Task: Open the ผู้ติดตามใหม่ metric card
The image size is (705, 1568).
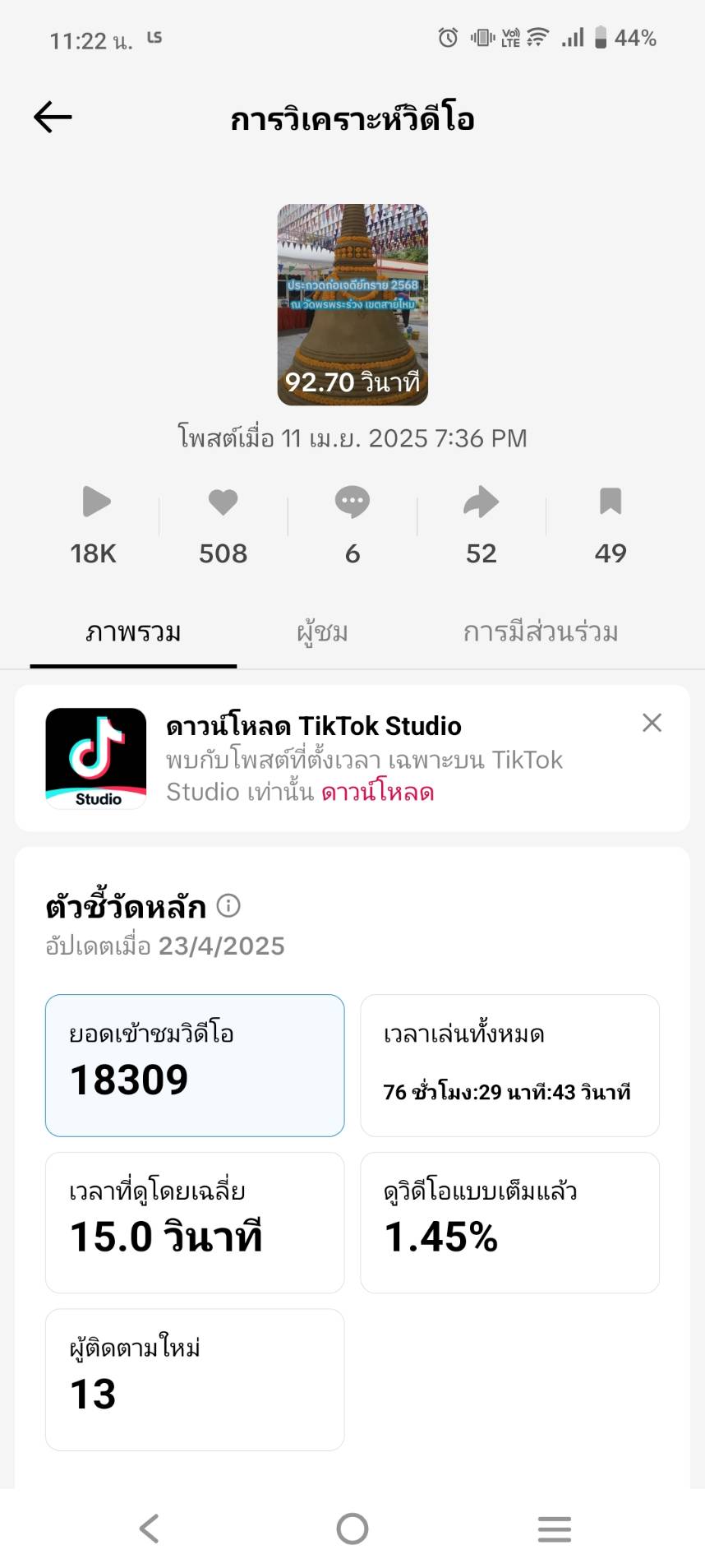Action: [195, 1380]
